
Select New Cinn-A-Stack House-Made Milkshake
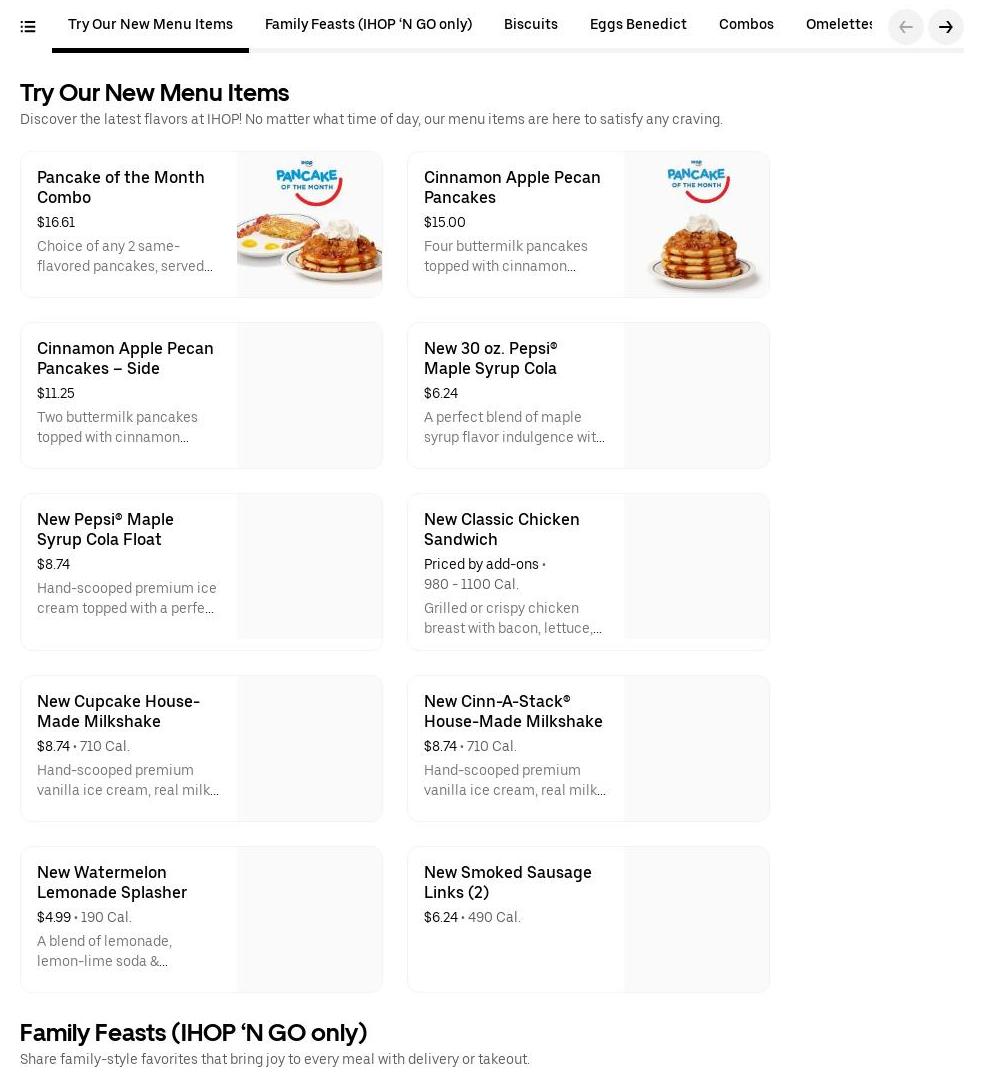(588, 748)
